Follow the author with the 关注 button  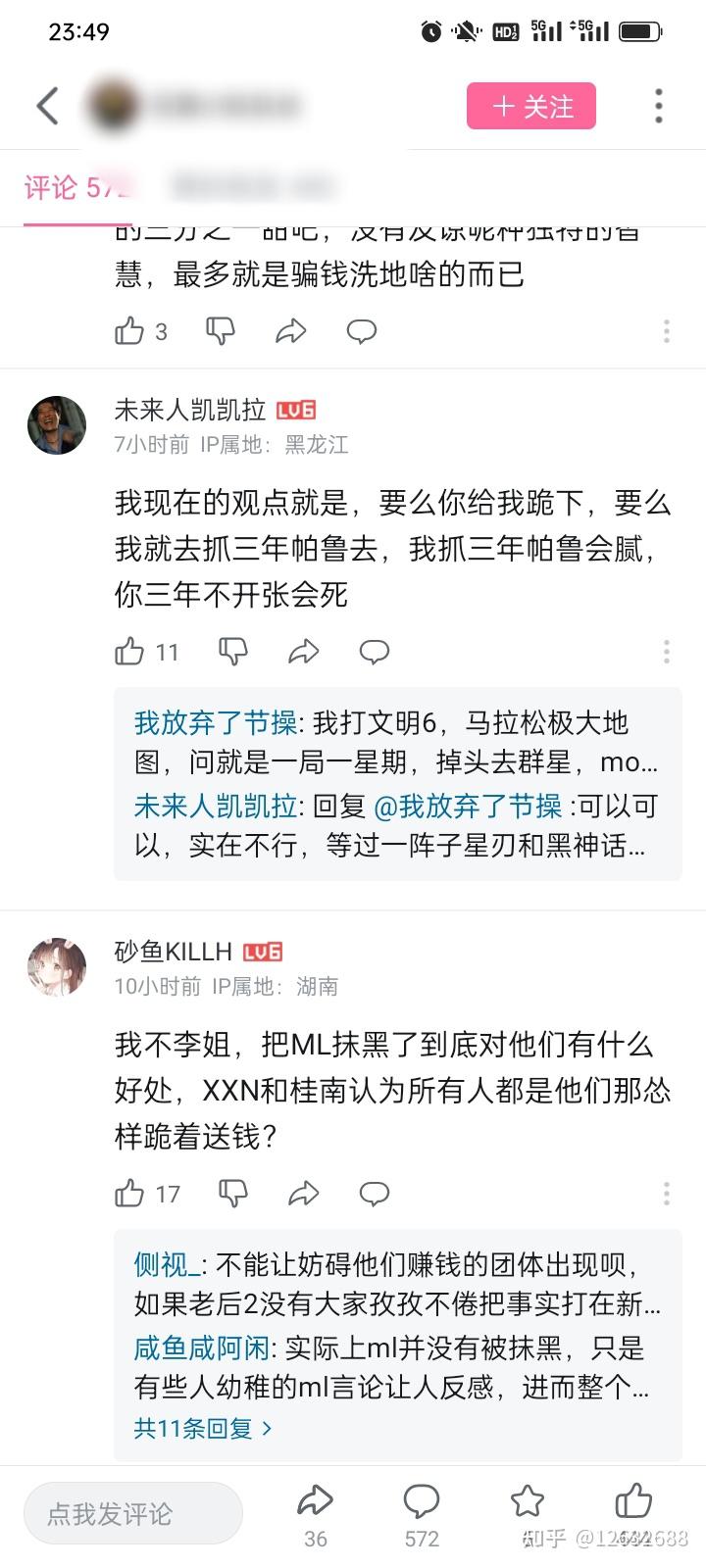(531, 106)
